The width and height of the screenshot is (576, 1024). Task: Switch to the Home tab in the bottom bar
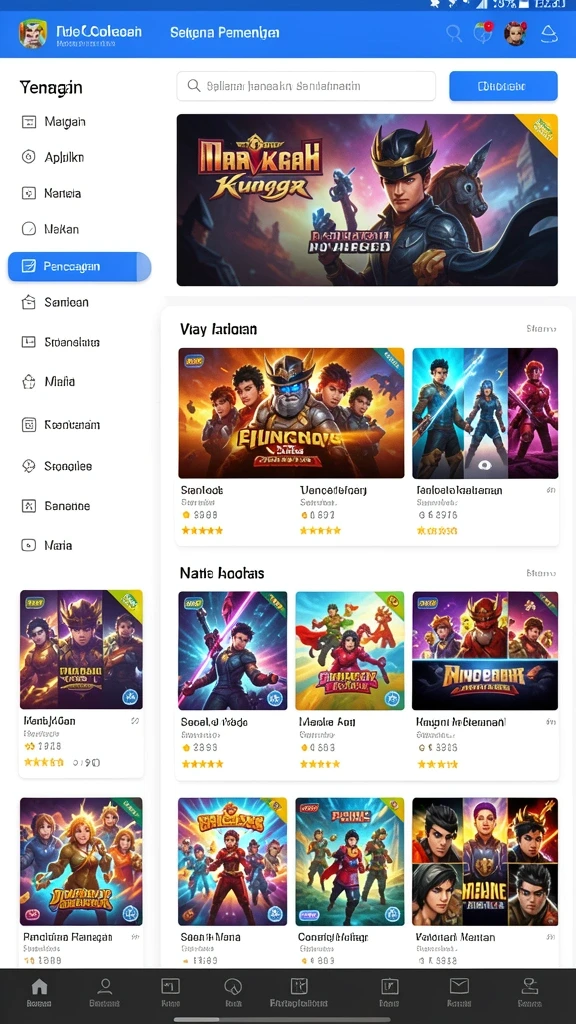tap(39, 993)
